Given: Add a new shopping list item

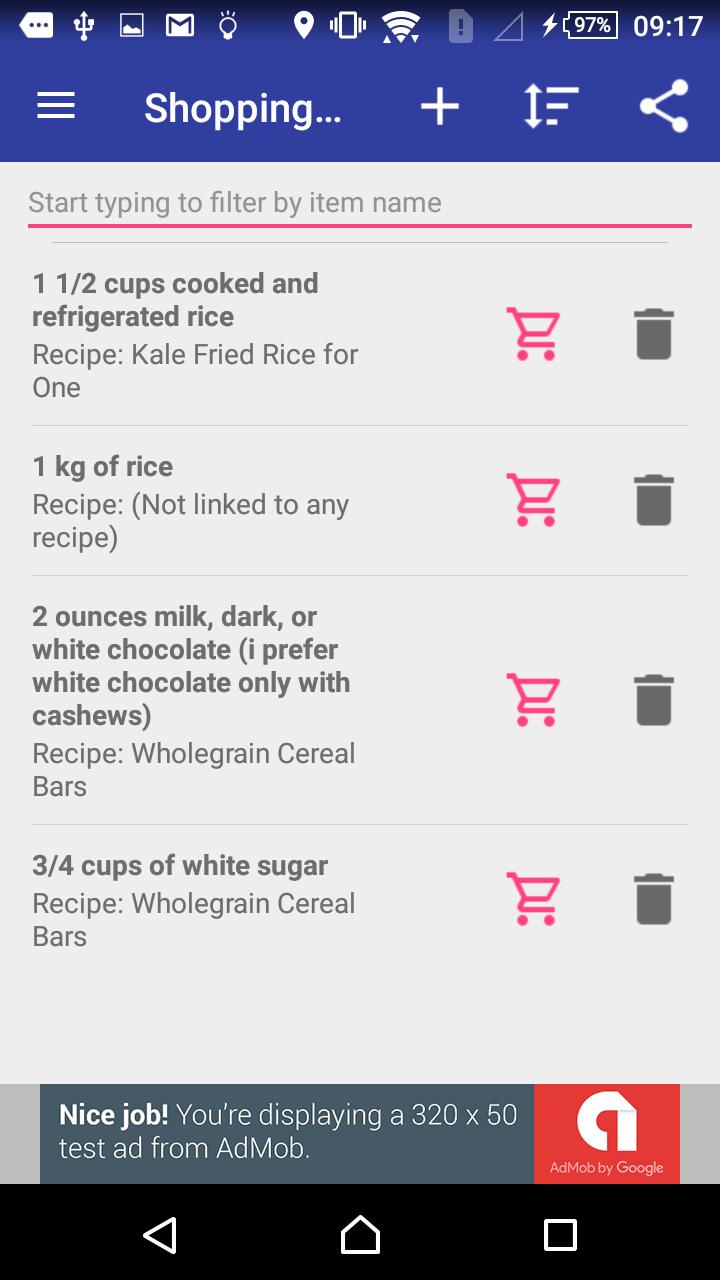Looking at the screenshot, I should [439, 106].
